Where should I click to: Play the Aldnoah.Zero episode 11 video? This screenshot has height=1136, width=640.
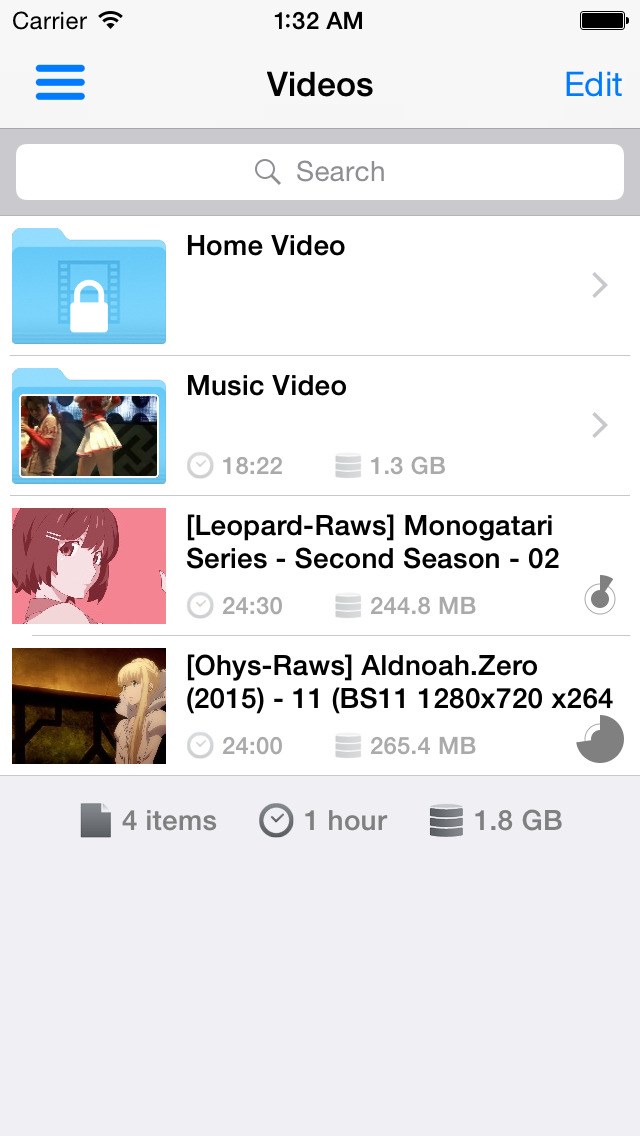(320, 705)
